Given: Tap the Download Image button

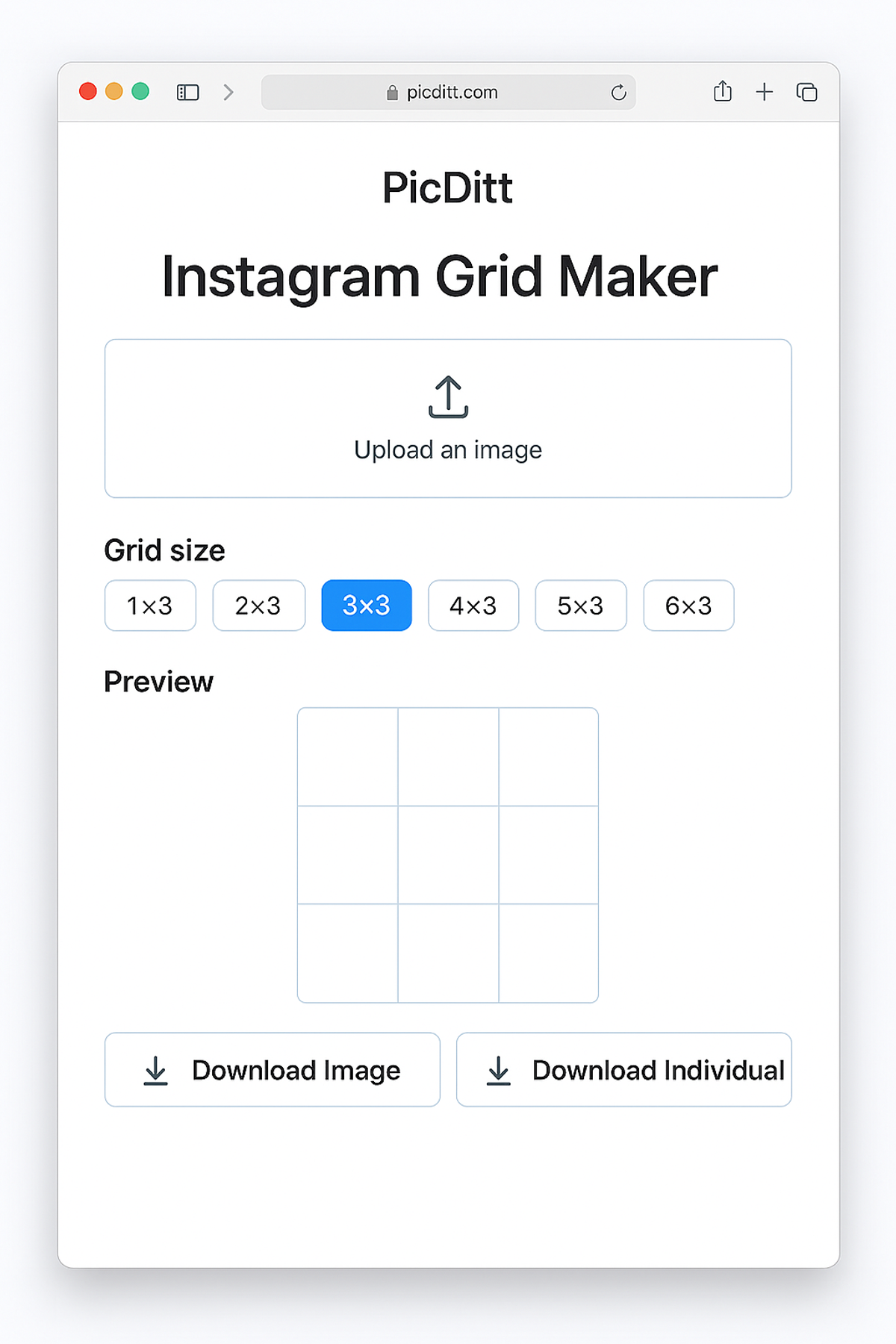Looking at the screenshot, I should pyautogui.click(x=273, y=1070).
